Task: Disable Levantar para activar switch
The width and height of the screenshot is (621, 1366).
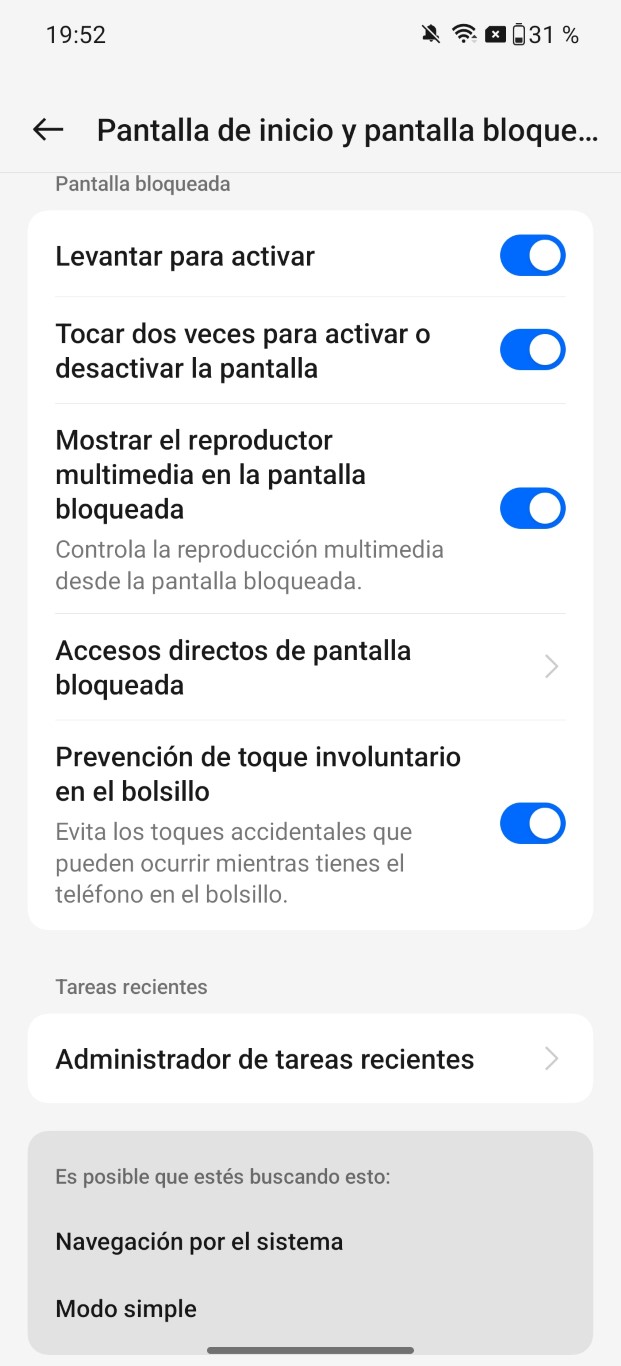Action: coord(532,256)
